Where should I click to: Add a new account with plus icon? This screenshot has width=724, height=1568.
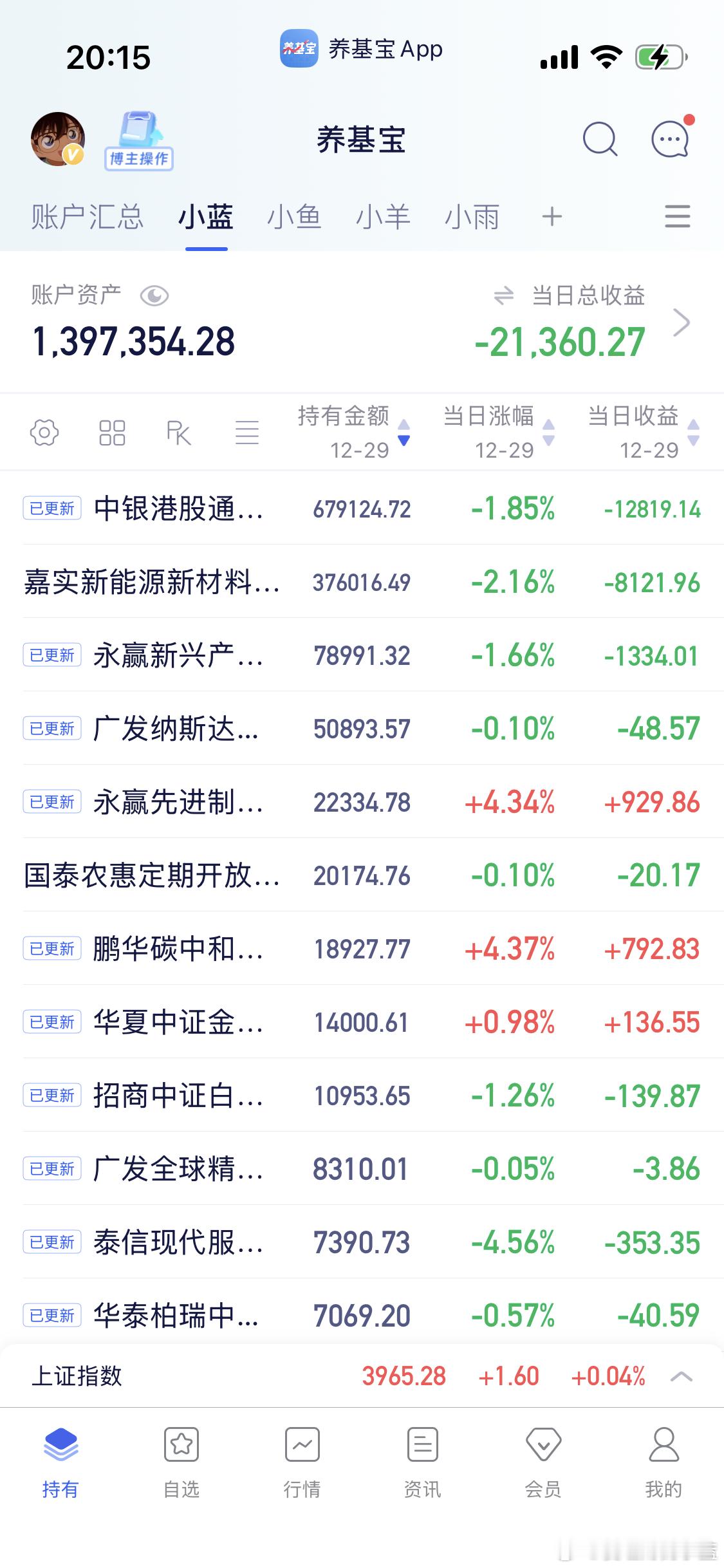[552, 217]
